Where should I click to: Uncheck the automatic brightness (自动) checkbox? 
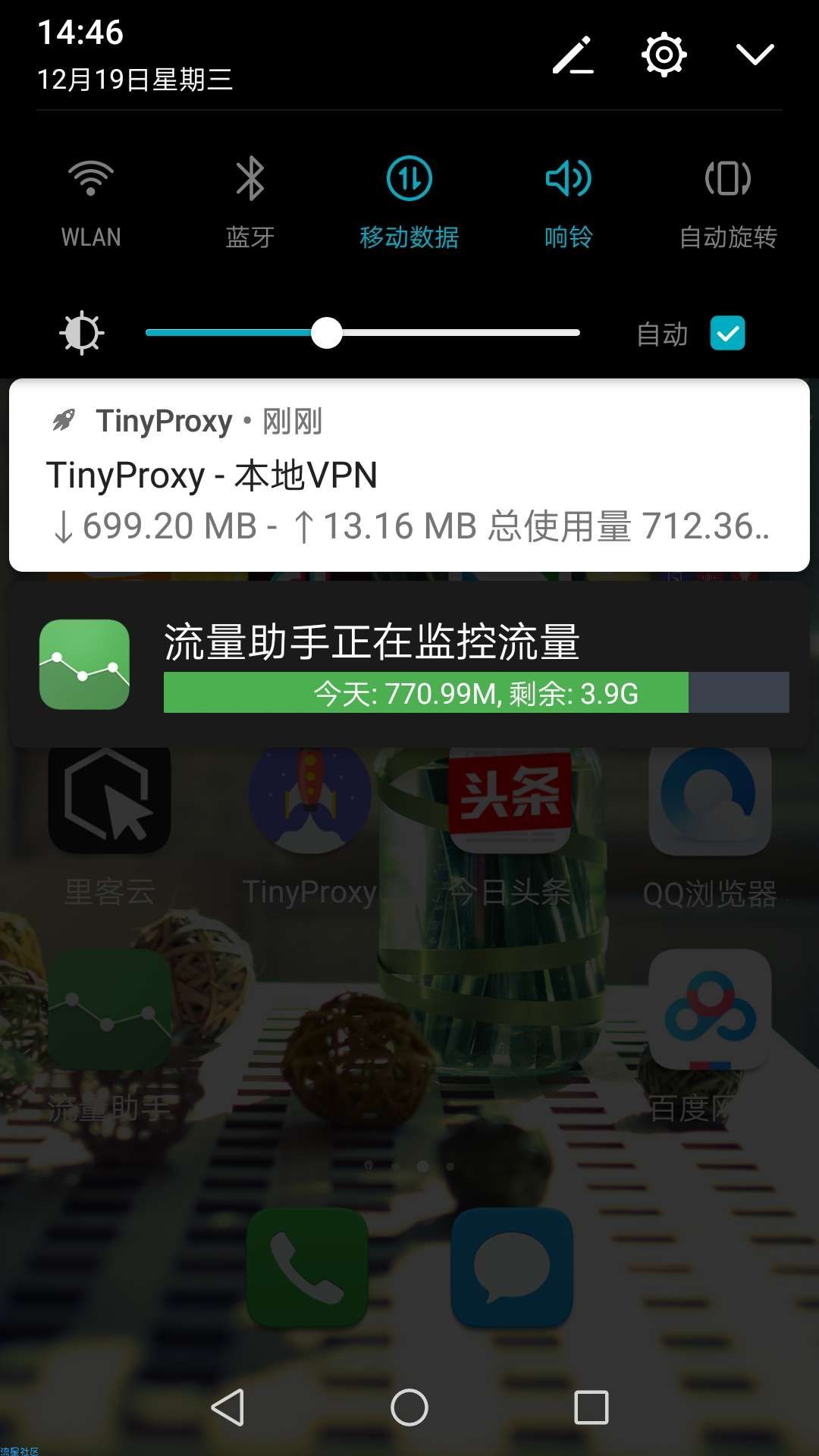click(727, 333)
